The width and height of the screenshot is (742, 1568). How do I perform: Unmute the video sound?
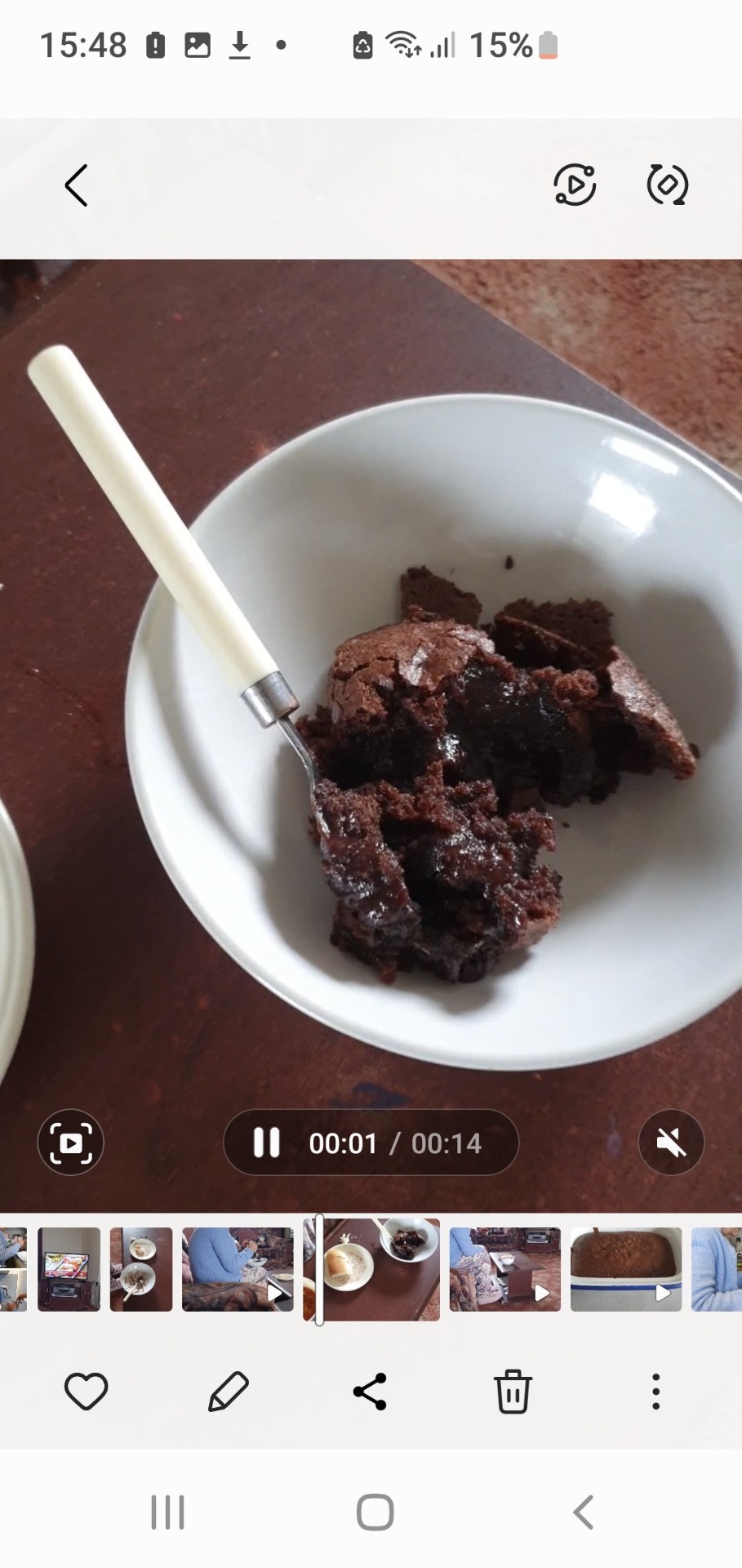(671, 1143)
